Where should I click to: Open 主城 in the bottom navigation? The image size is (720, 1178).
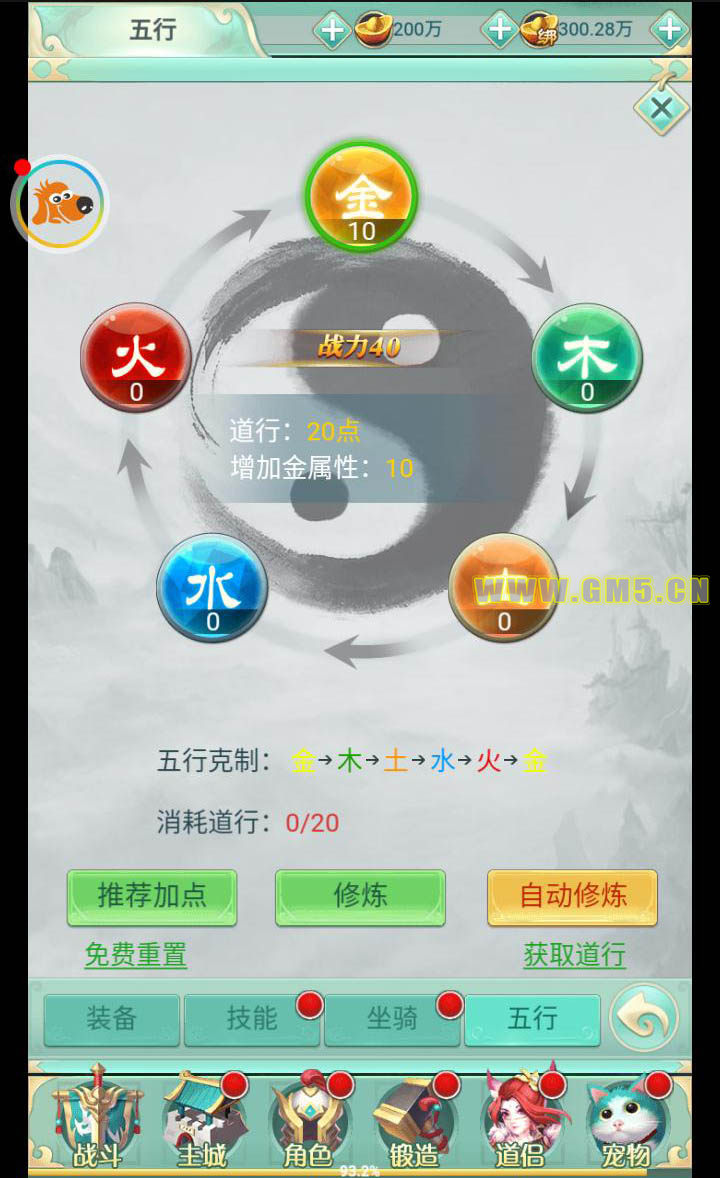tap(201, 1120)
